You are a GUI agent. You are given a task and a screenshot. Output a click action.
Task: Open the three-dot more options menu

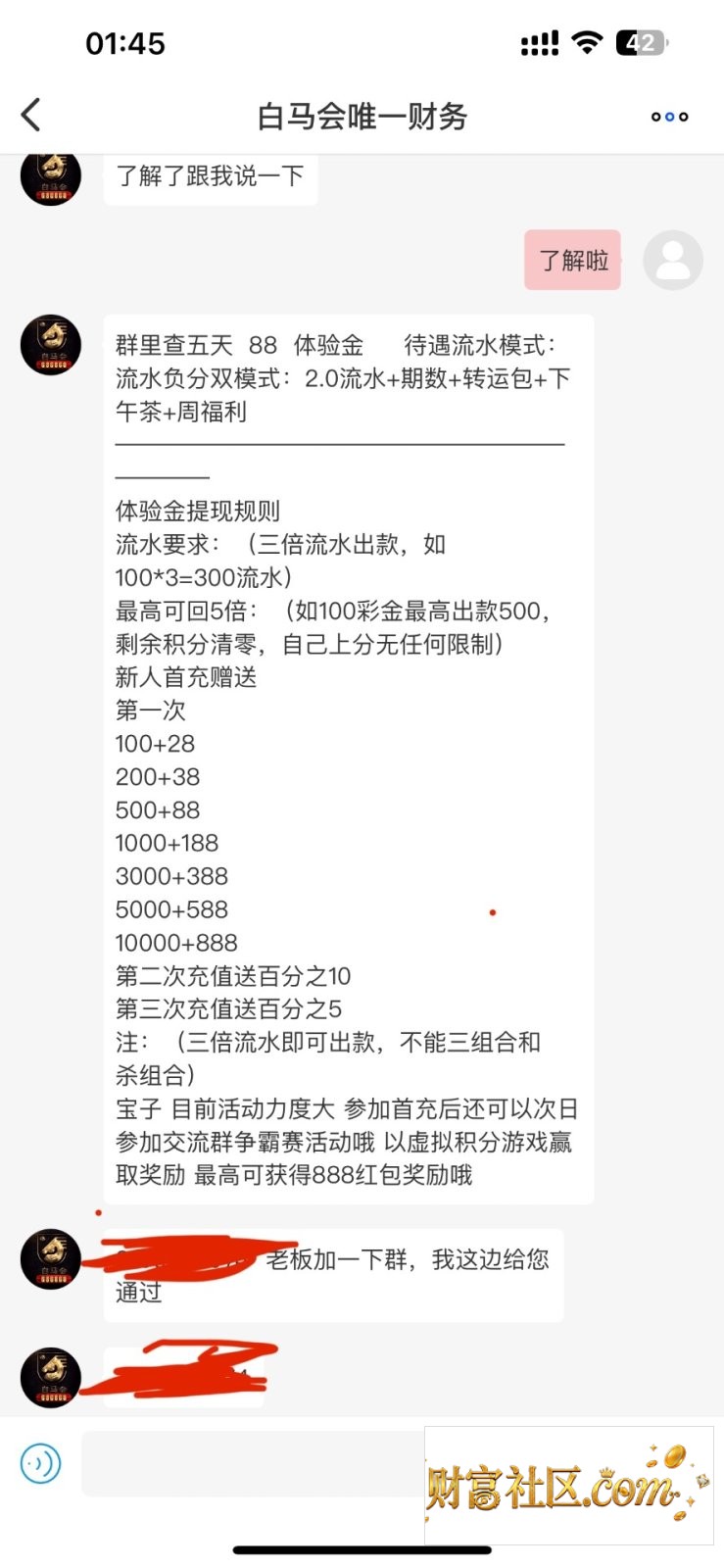coord(669,117)
